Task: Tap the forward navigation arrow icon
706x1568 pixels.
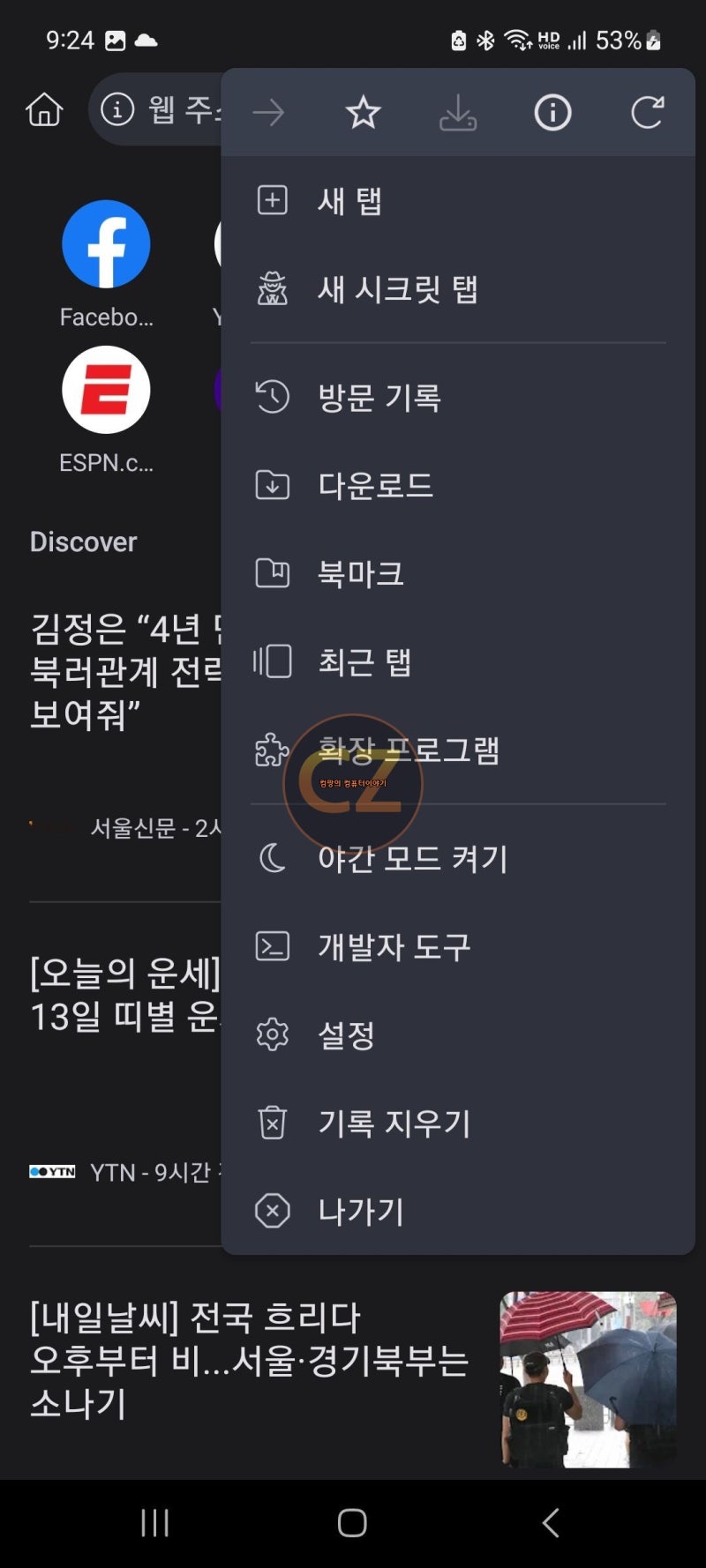Action: point(268,112)
